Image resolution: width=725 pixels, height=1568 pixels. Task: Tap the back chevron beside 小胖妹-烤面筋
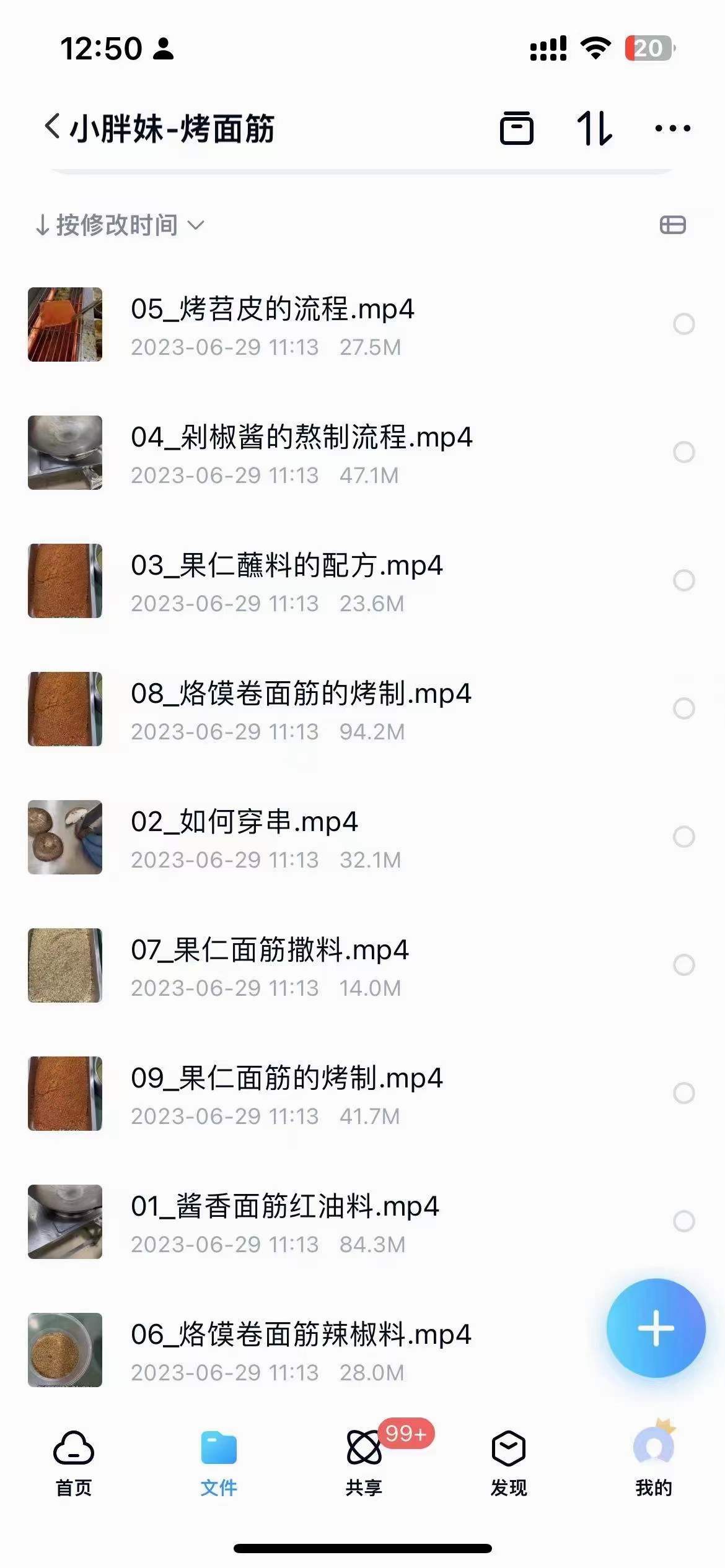click(50, 124)
